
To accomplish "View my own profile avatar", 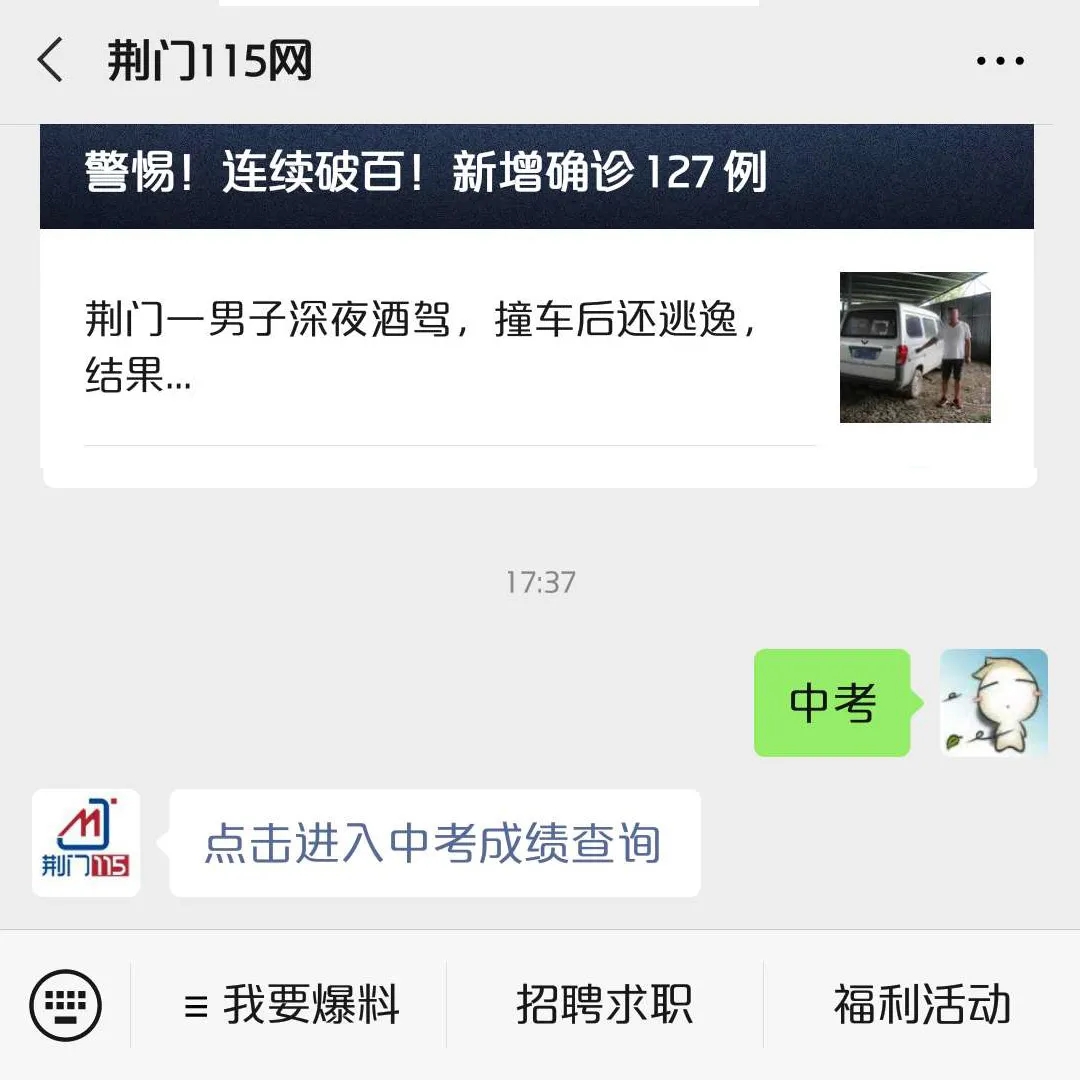I will [993, 702].
